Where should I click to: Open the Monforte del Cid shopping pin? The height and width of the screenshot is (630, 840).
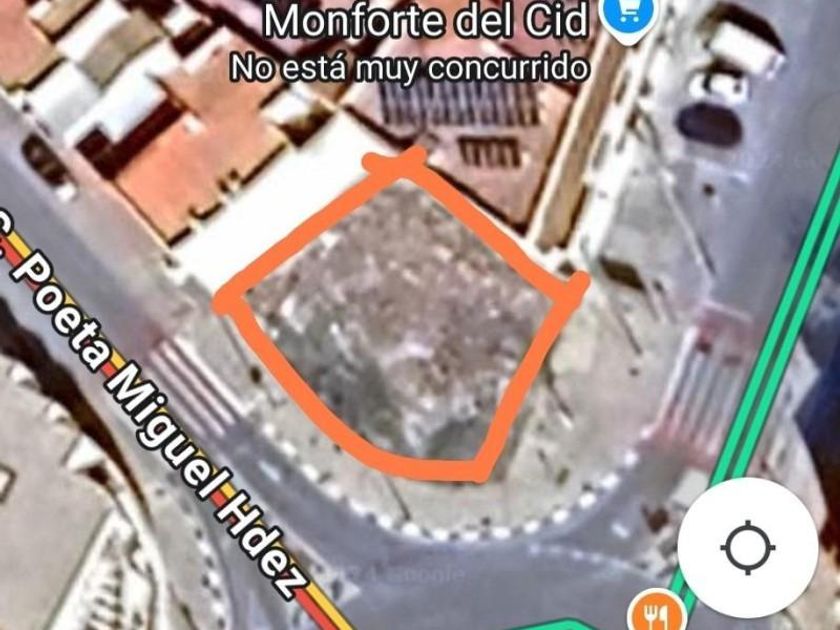pos(629,17)
